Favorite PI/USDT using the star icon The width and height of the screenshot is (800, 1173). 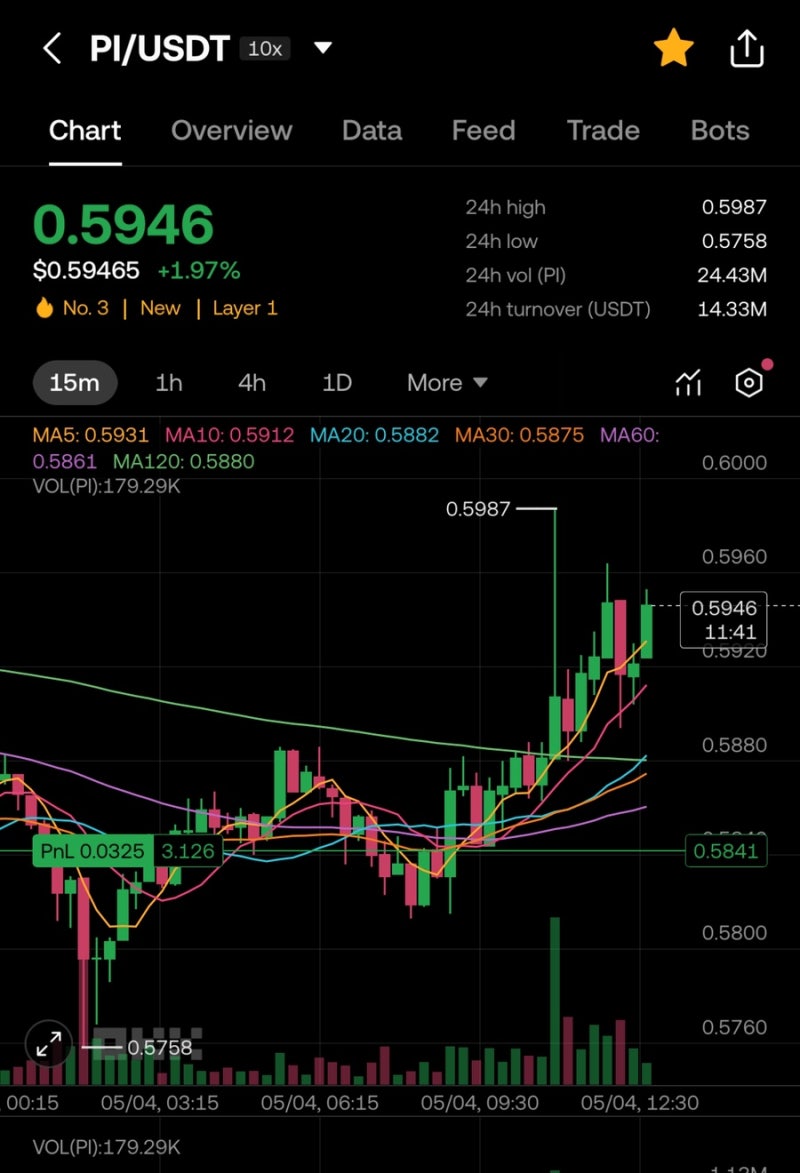point(673,46)
